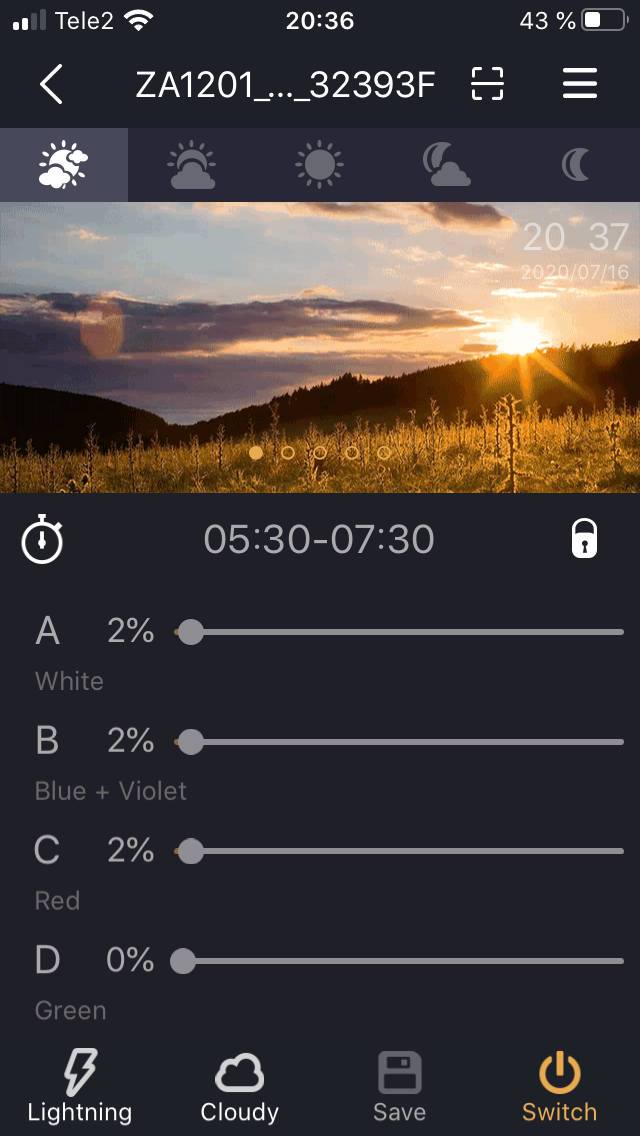Edit the 05:30-07:30 time range

(x=319, y=540)
